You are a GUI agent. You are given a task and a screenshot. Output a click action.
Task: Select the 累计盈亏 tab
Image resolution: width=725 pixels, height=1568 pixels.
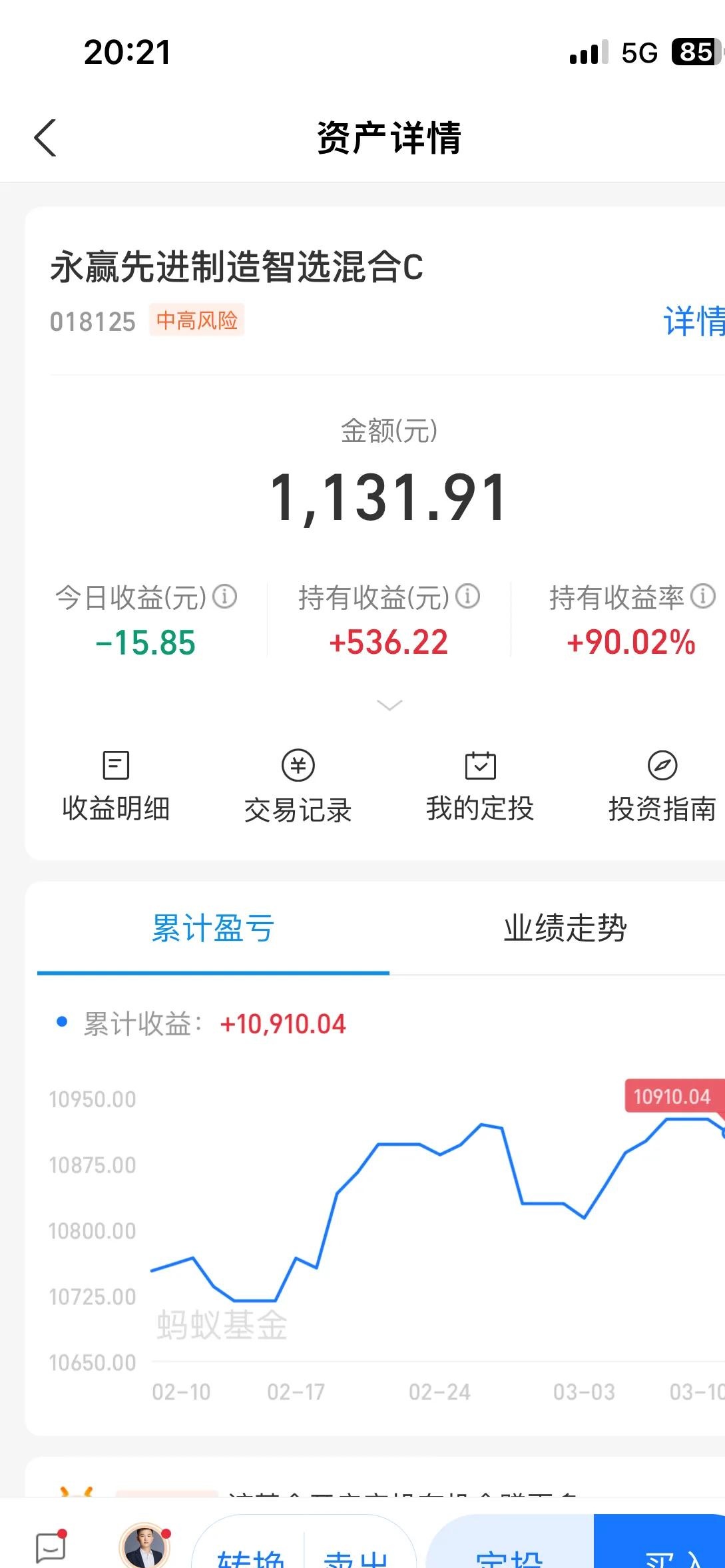click(x=212, y=929)
